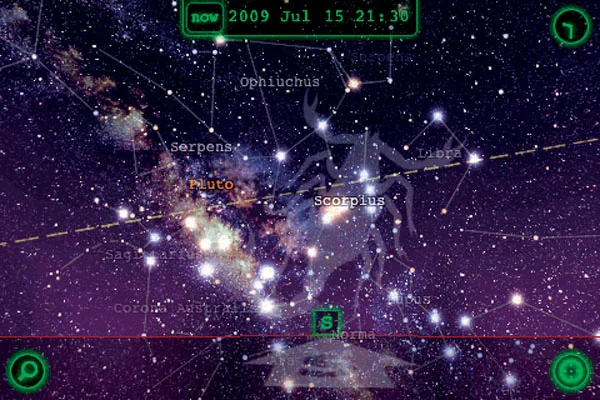This screenshot has height=400, width=600.
Task: Tap the now button to reset time
Action: pos(204,16)
